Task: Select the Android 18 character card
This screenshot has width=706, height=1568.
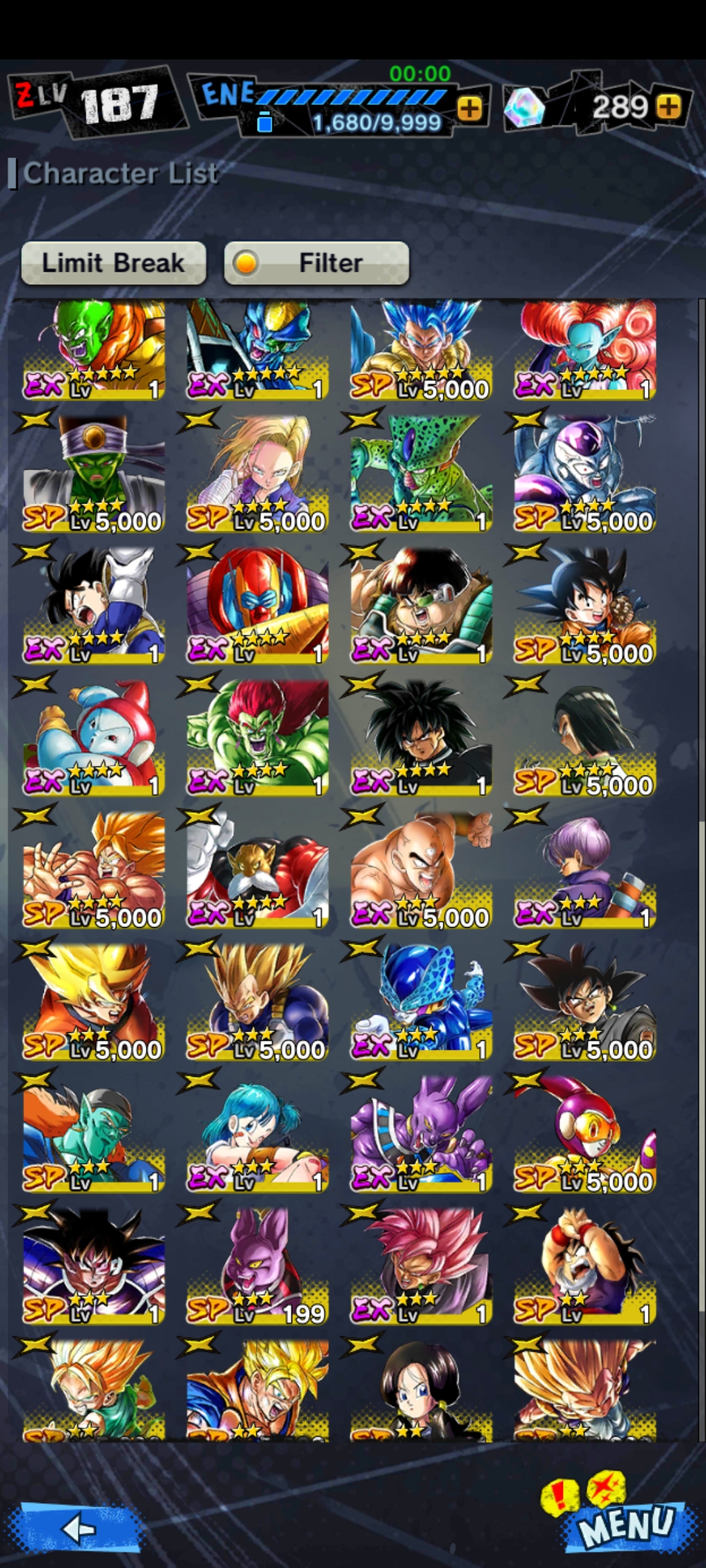Action: pyautogui.click(x=258, y=474)
